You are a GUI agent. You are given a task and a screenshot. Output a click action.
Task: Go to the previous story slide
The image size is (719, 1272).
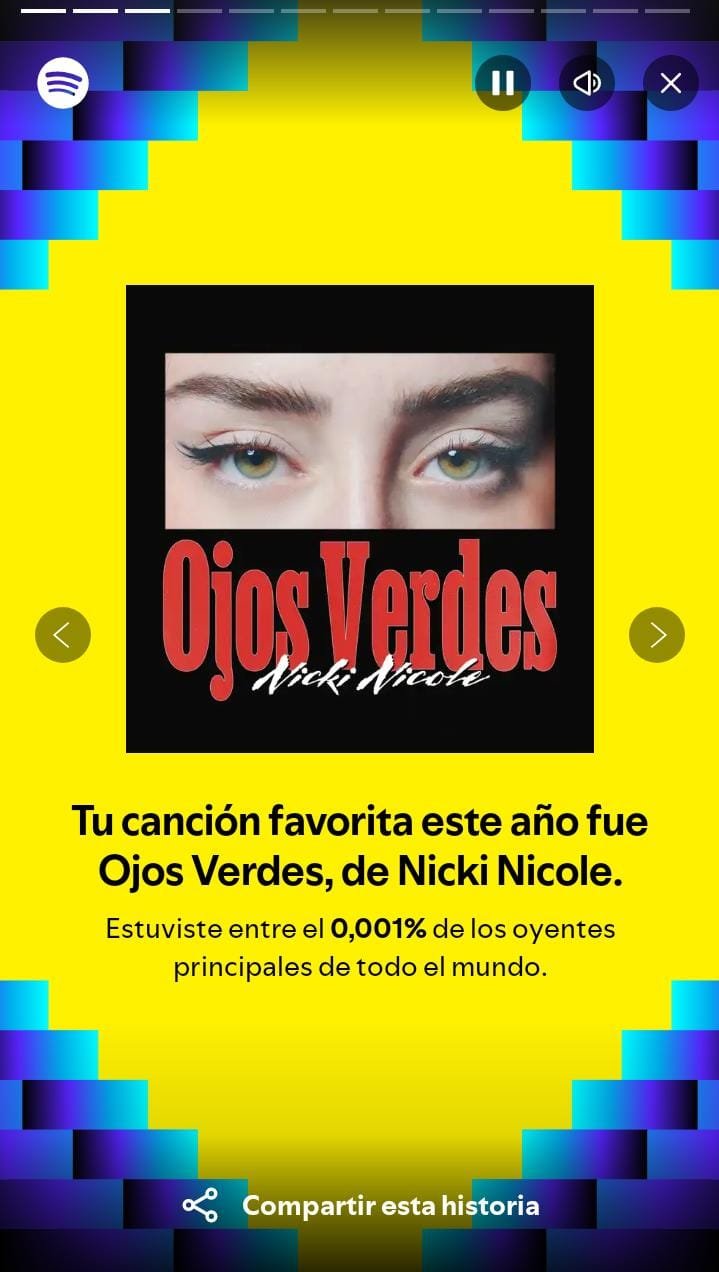coord(63,635)
